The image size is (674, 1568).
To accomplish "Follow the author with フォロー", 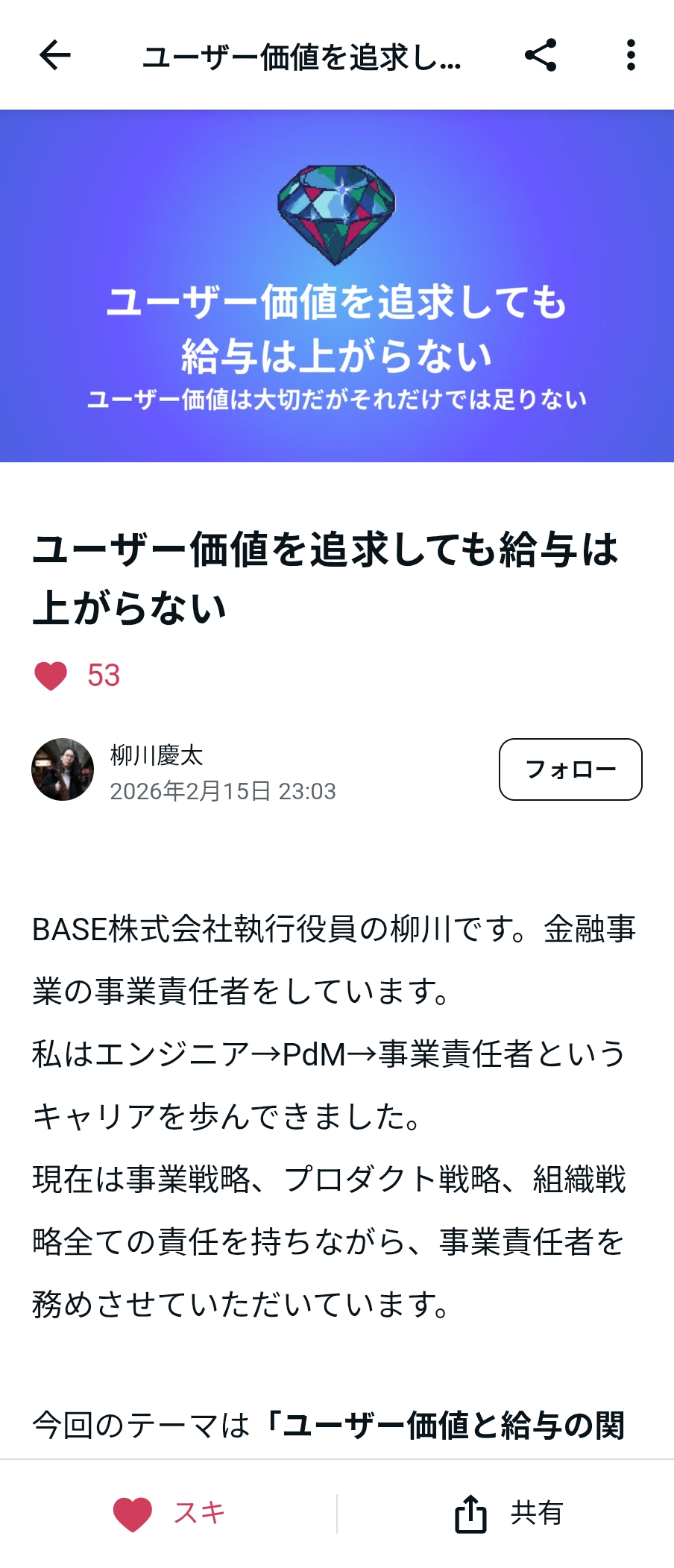I will (x=570, y=769).
